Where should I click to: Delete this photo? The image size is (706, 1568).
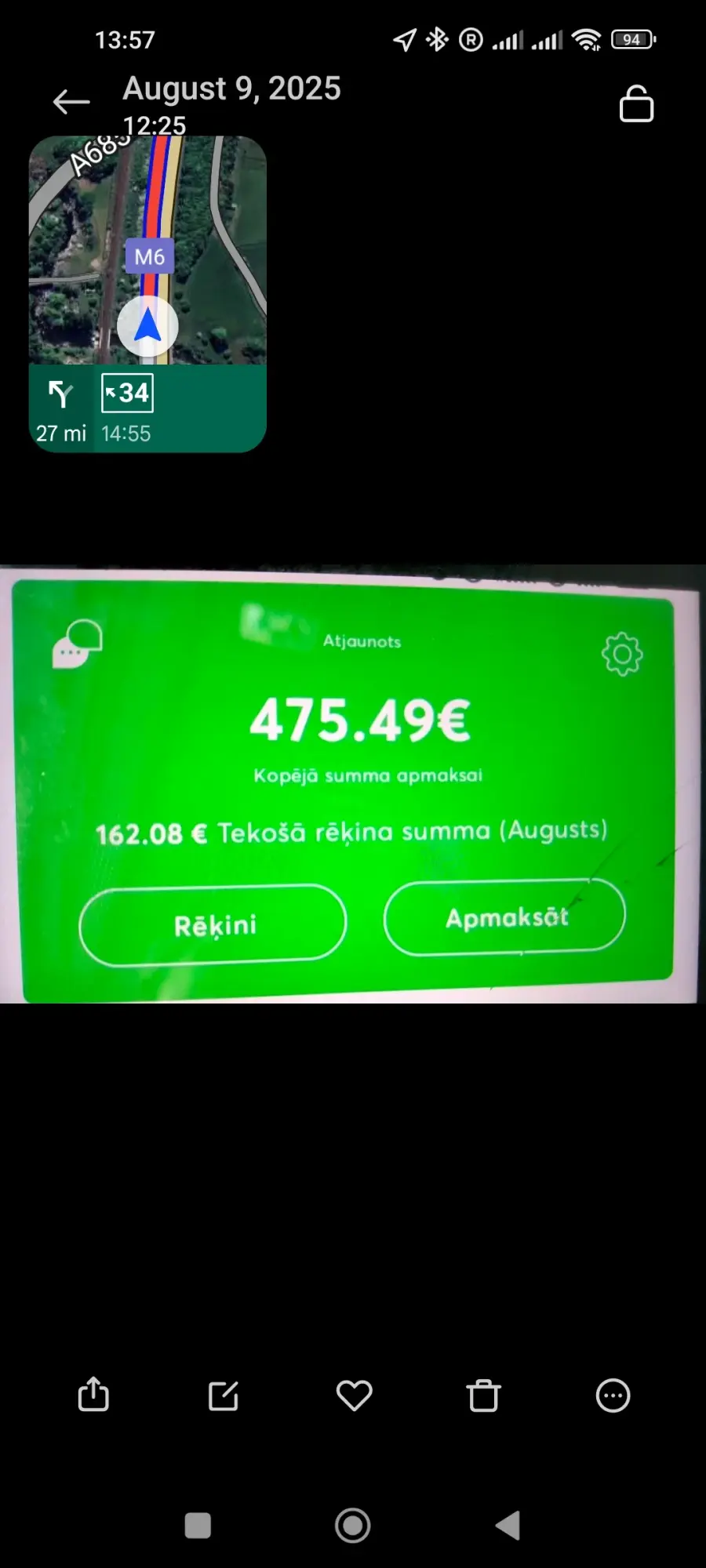coord(483,1396)
